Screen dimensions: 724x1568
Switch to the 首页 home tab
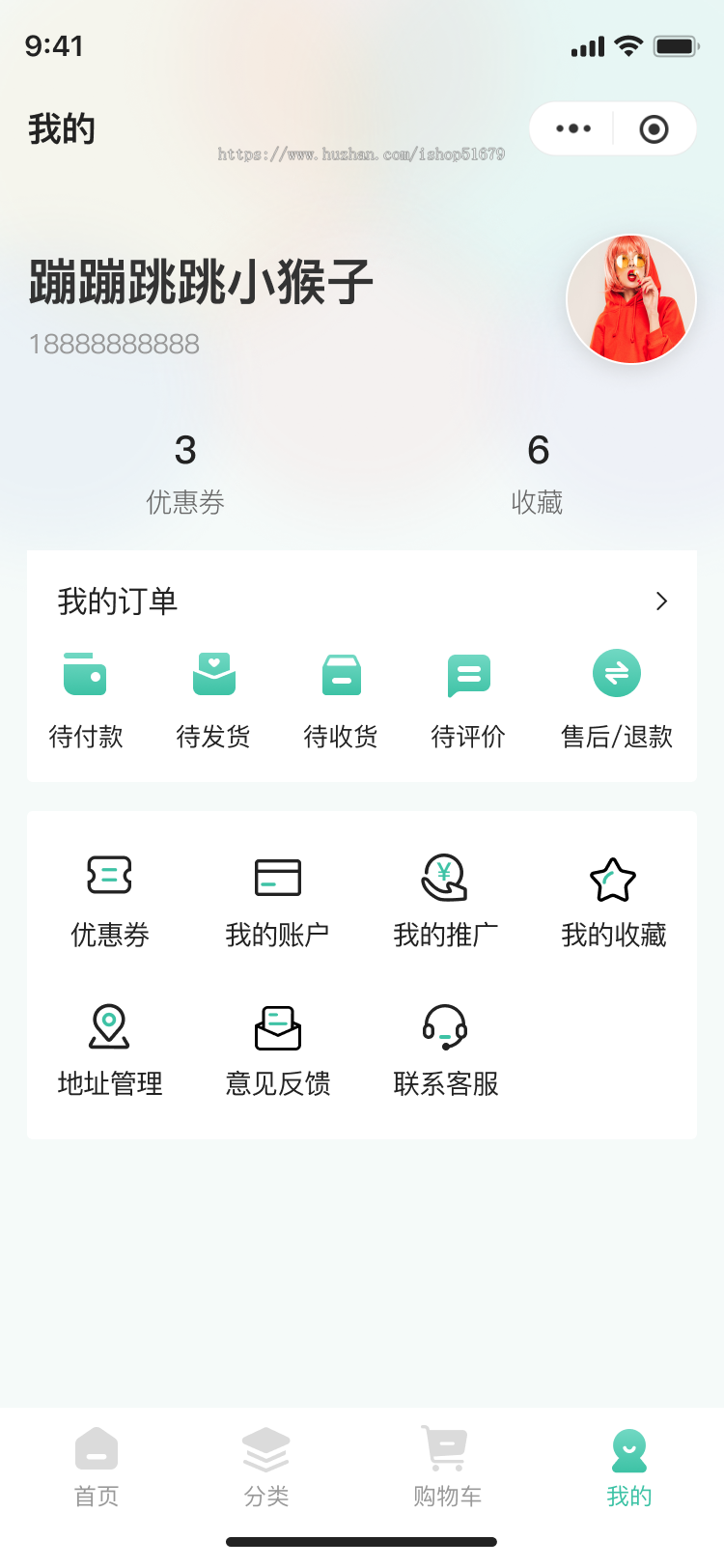point(96,1466)
